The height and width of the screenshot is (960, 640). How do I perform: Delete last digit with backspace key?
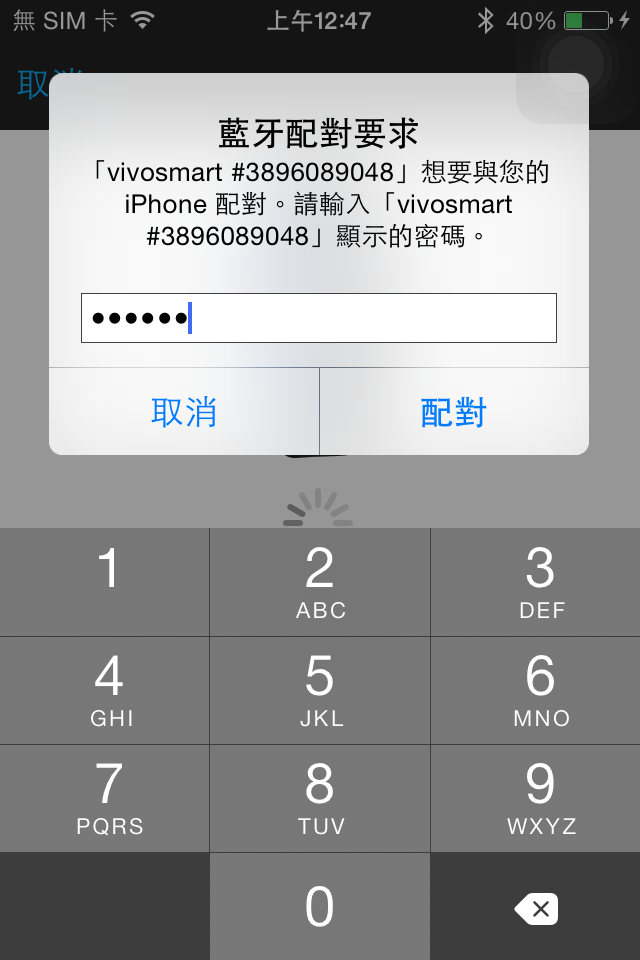coord(536,908)
